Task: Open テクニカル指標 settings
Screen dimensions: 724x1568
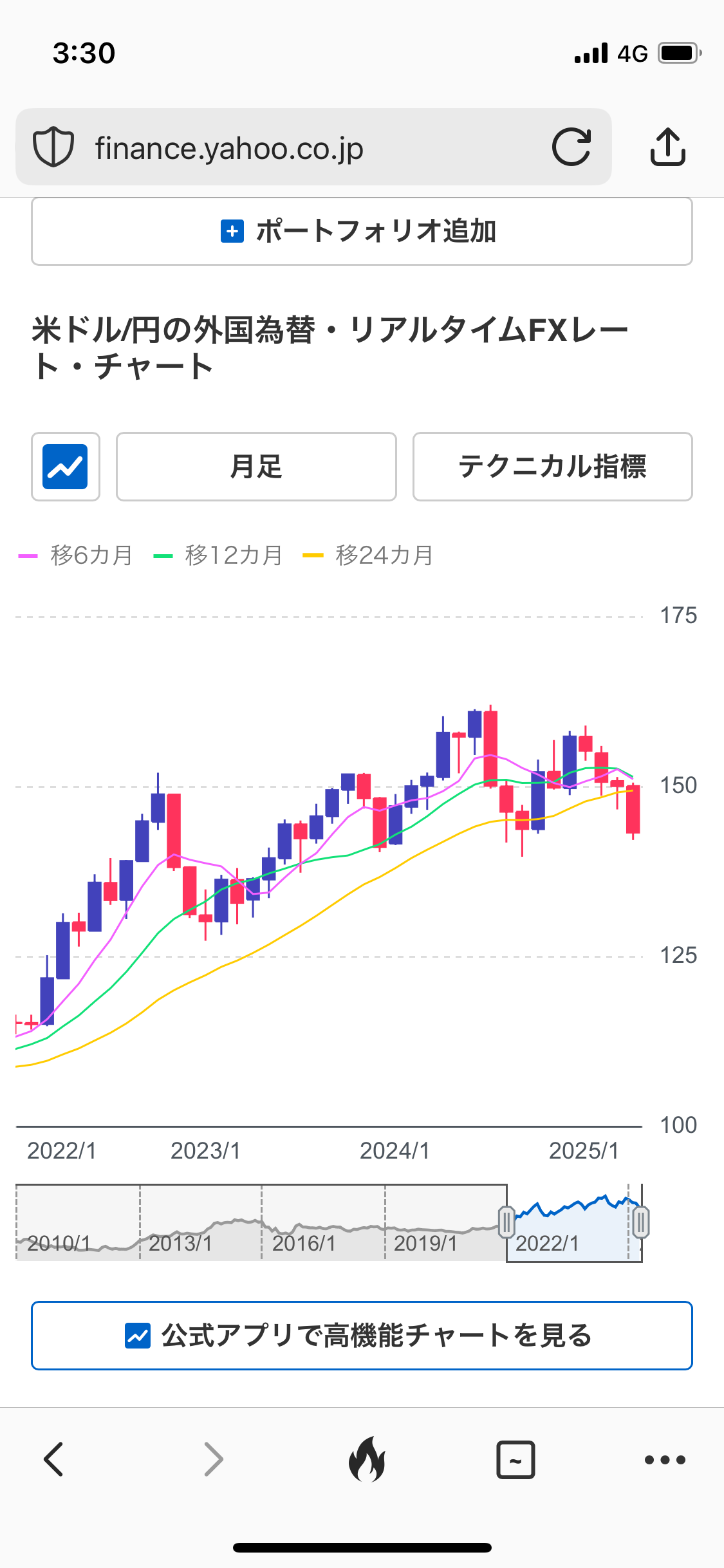Action: click(x=552, y=467)
